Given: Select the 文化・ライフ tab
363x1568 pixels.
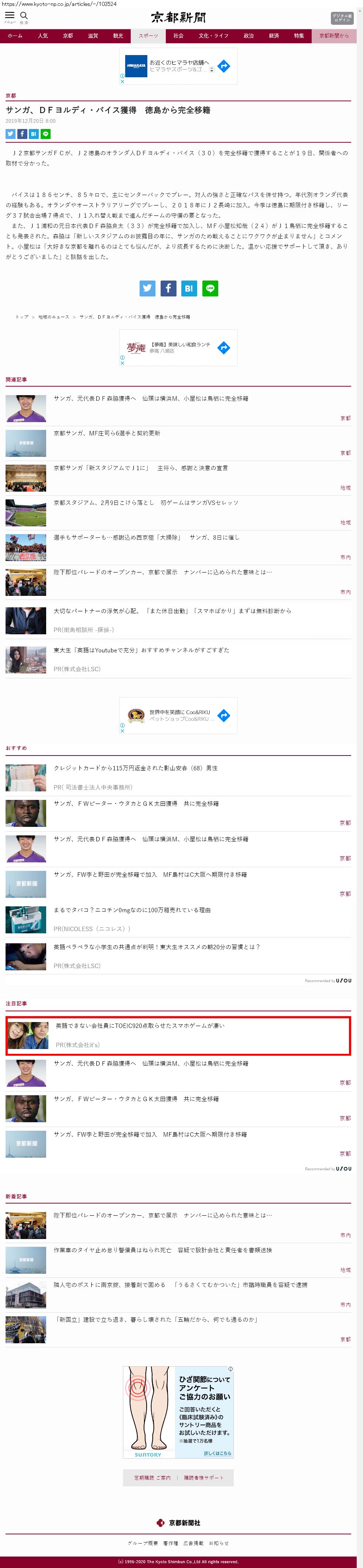Looking at the screenshot, I should pos(213,36).
